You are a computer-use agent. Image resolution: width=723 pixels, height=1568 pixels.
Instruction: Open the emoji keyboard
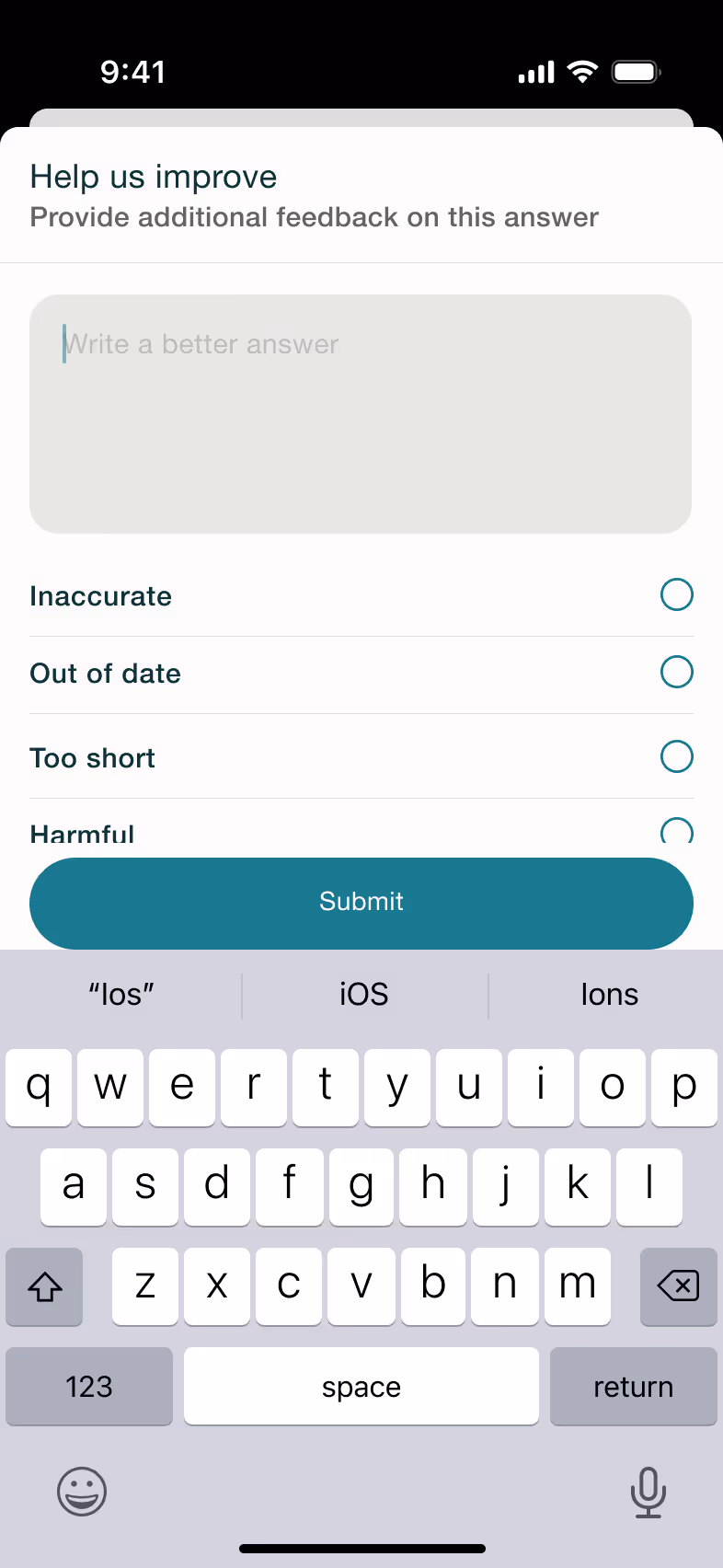coord(82,1491)
